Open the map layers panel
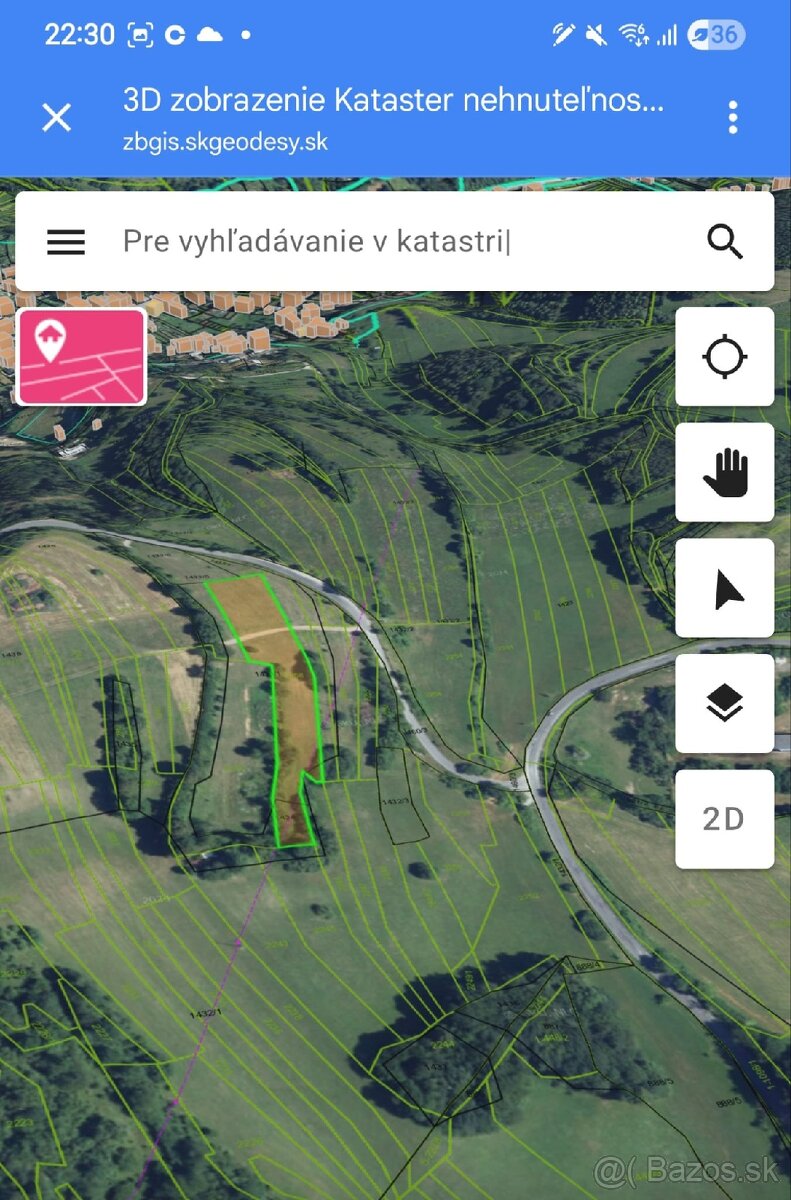 tap(724, 703)
